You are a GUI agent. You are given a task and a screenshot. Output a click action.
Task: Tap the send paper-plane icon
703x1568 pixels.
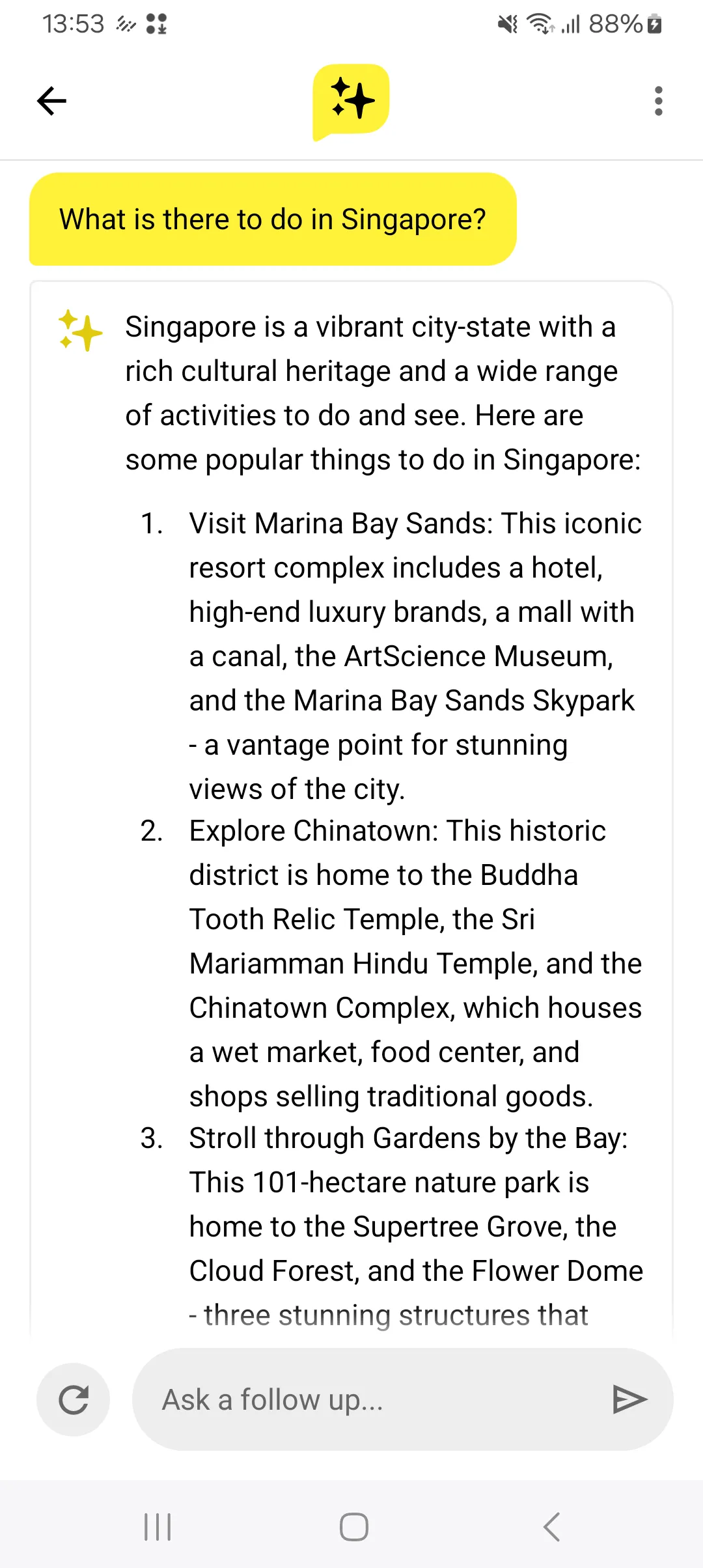tap(627, 1398)
